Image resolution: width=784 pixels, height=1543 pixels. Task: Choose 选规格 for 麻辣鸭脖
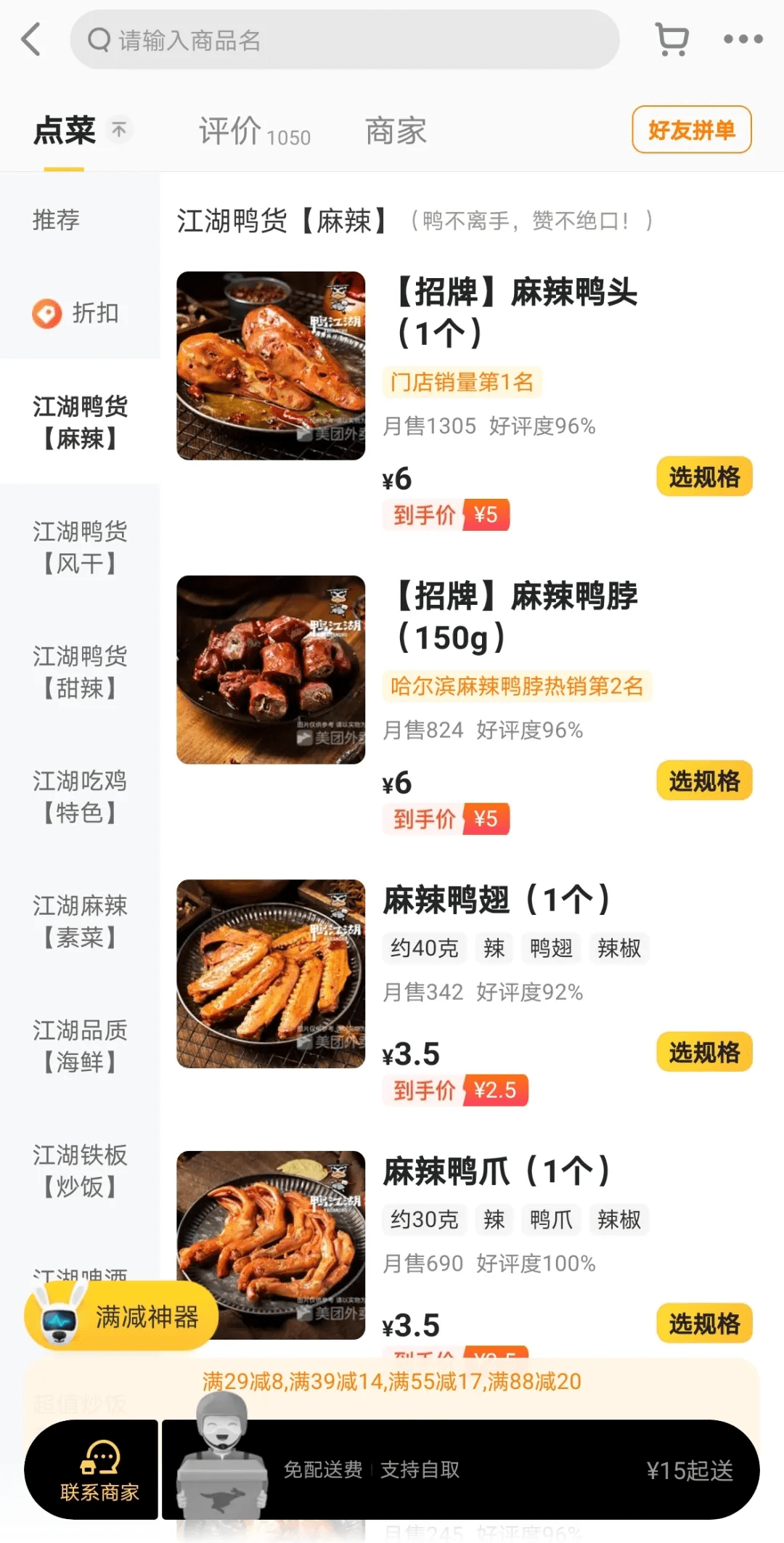pos(703,781)
